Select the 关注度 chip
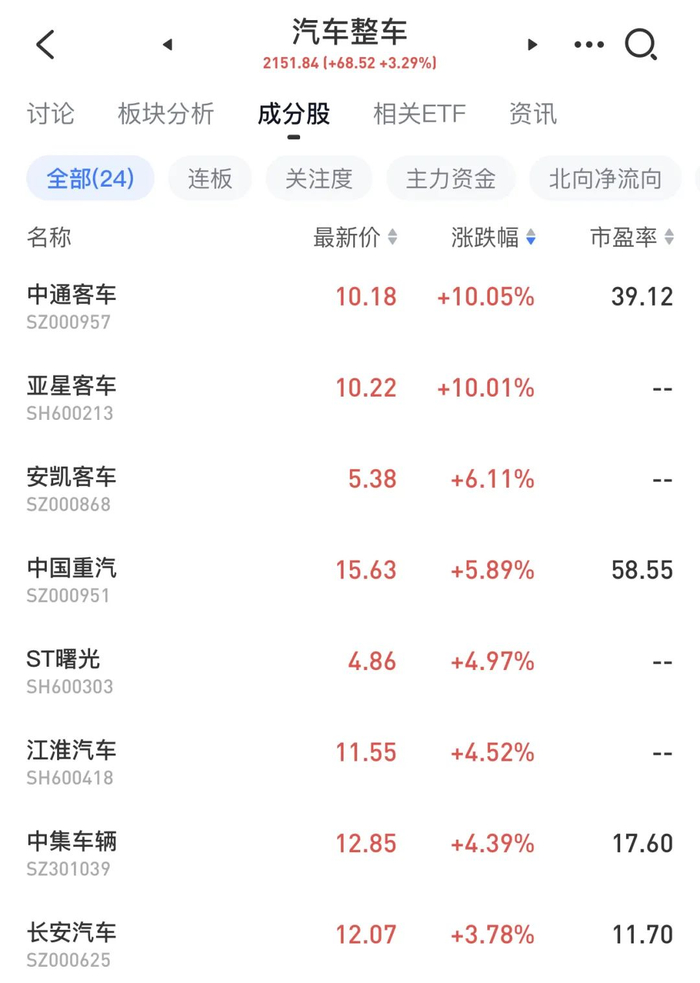 319,179
